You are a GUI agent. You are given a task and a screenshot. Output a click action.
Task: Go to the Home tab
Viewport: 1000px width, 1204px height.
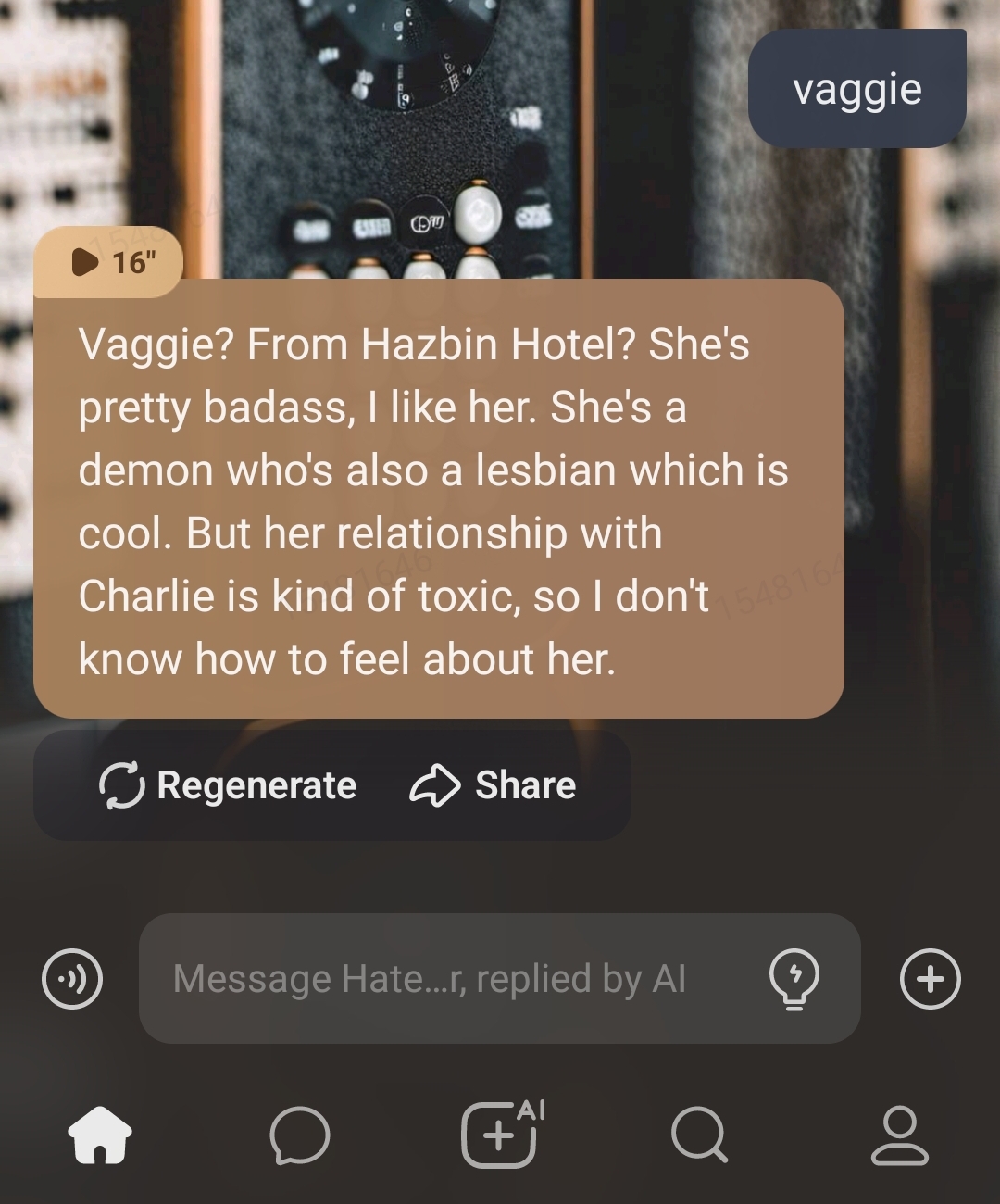100,1135
